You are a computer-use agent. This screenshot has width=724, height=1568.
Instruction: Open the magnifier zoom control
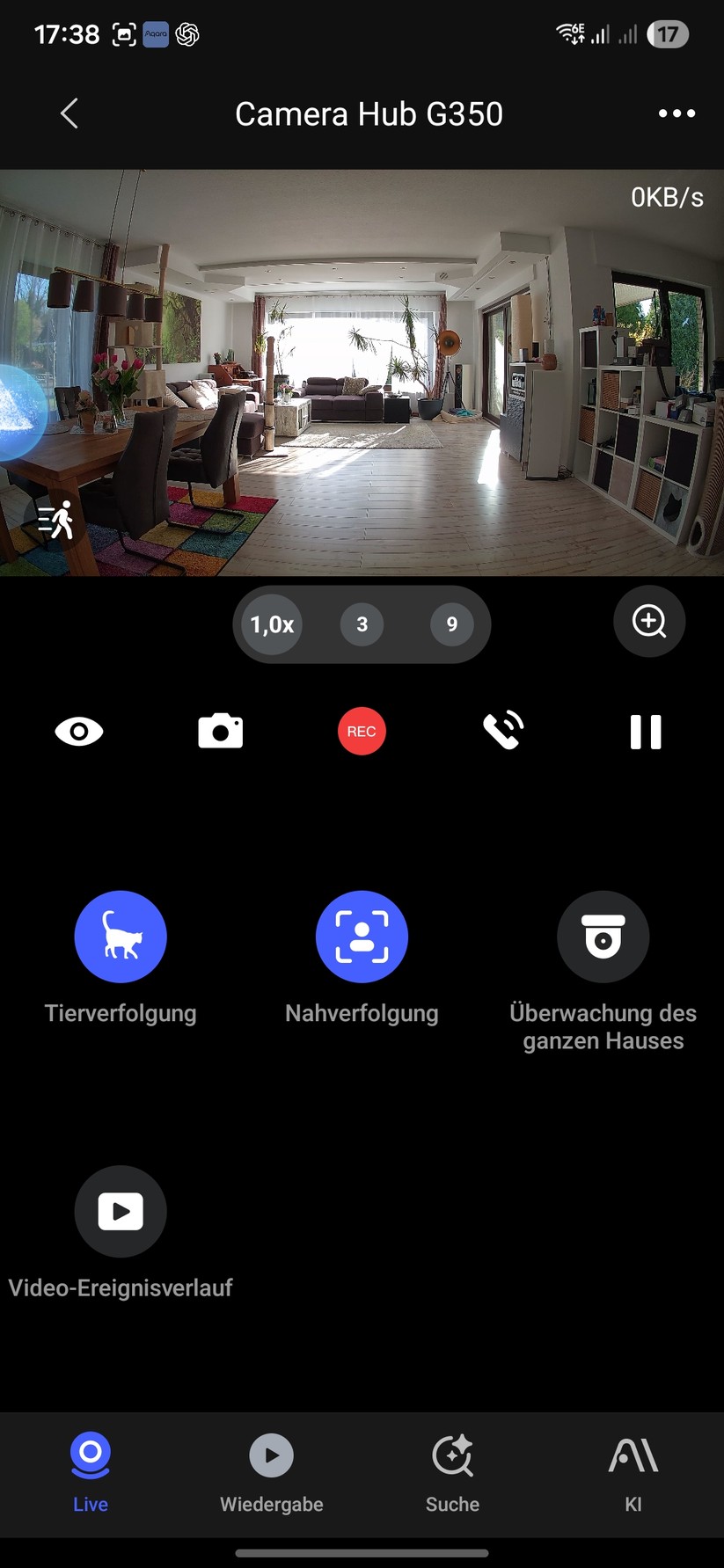click(648, 622)
